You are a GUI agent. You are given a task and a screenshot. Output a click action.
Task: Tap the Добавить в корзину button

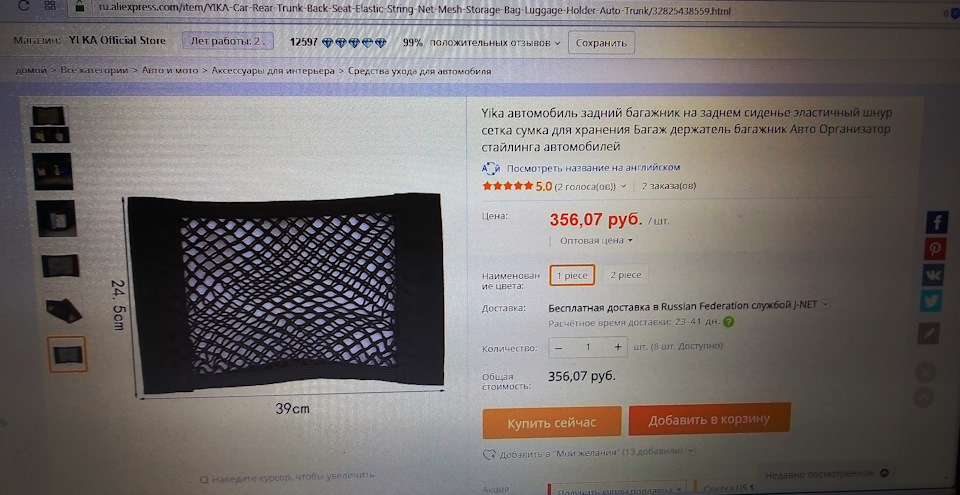pyautogui.click(x=708, y=420)
